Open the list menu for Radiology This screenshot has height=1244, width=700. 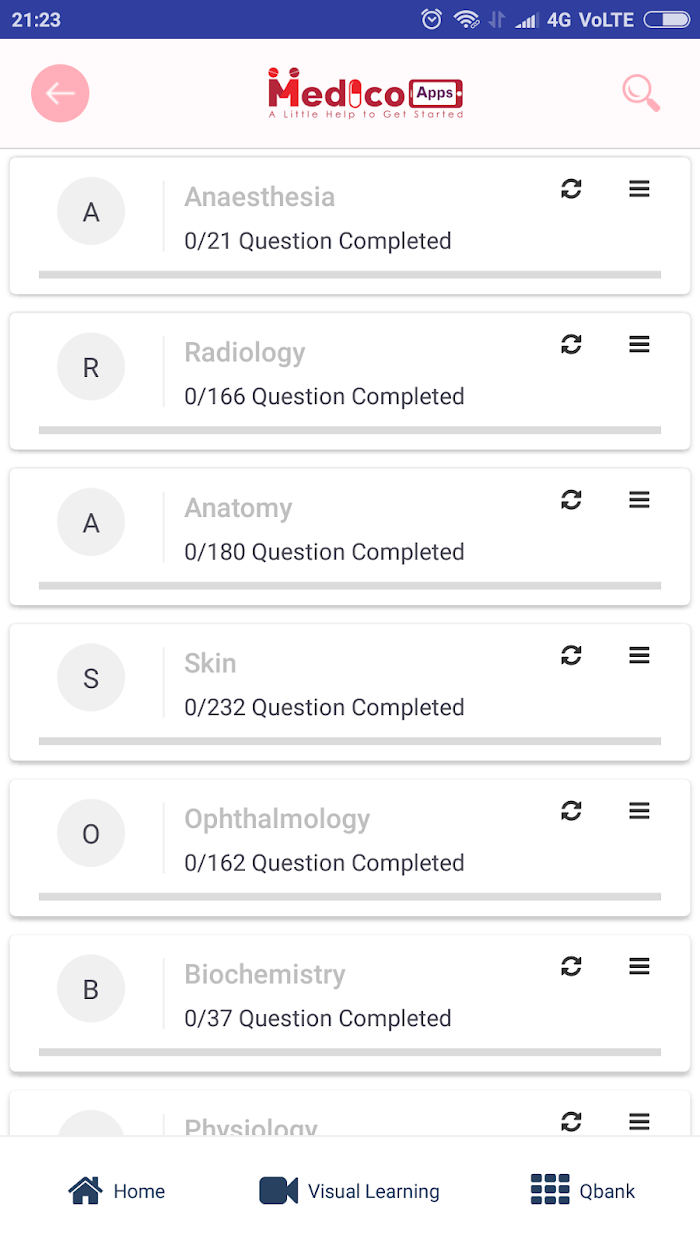click(x=639, y=344)
